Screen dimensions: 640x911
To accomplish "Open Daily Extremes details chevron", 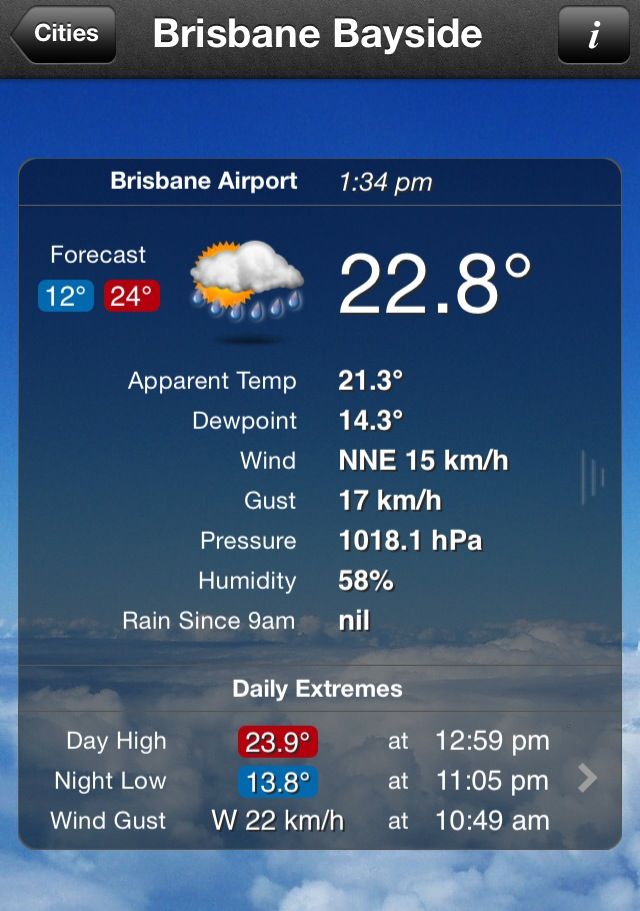I will [x=588, y=778].
